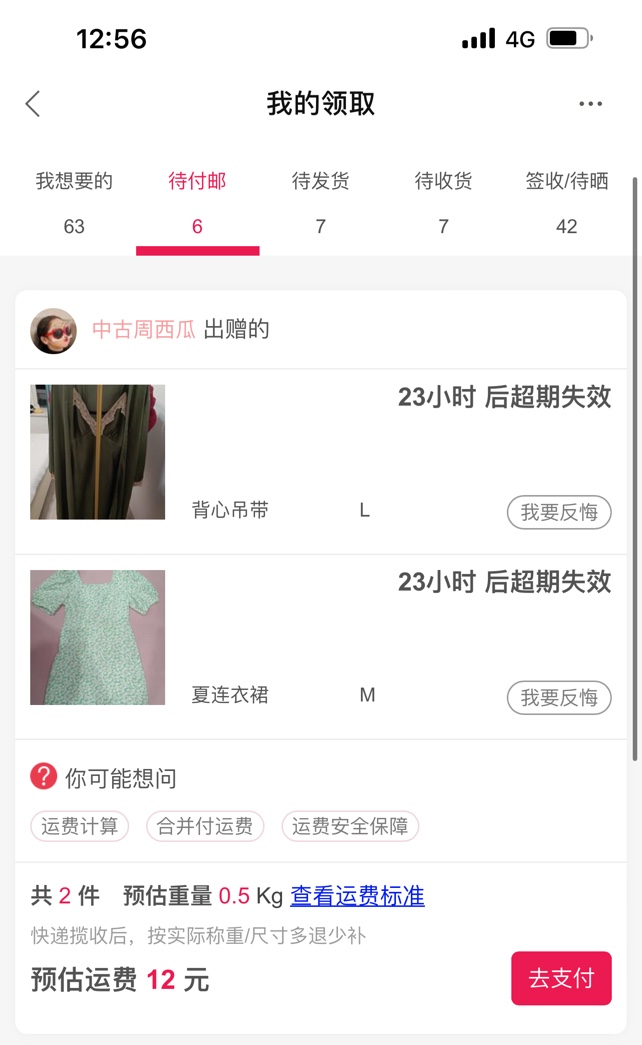
Task: Switch to the 签收/待晒 tab
Action: click(566, 201)
